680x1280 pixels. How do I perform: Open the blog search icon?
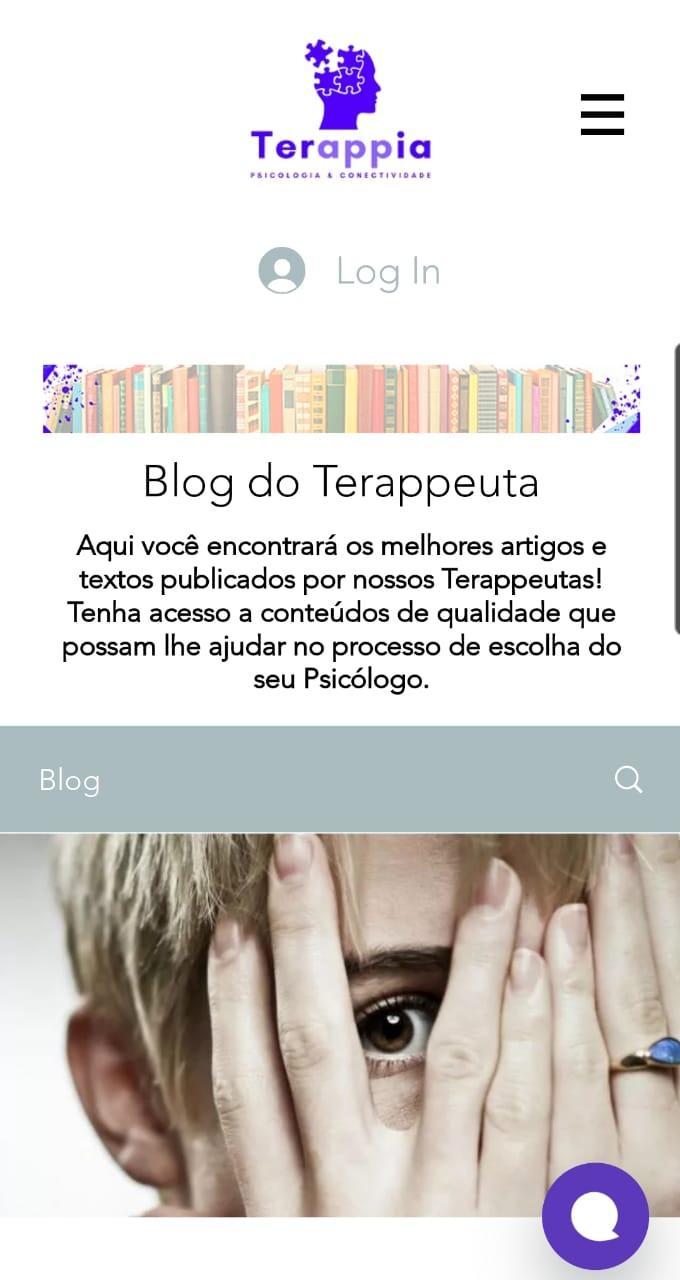click(628, 780)
